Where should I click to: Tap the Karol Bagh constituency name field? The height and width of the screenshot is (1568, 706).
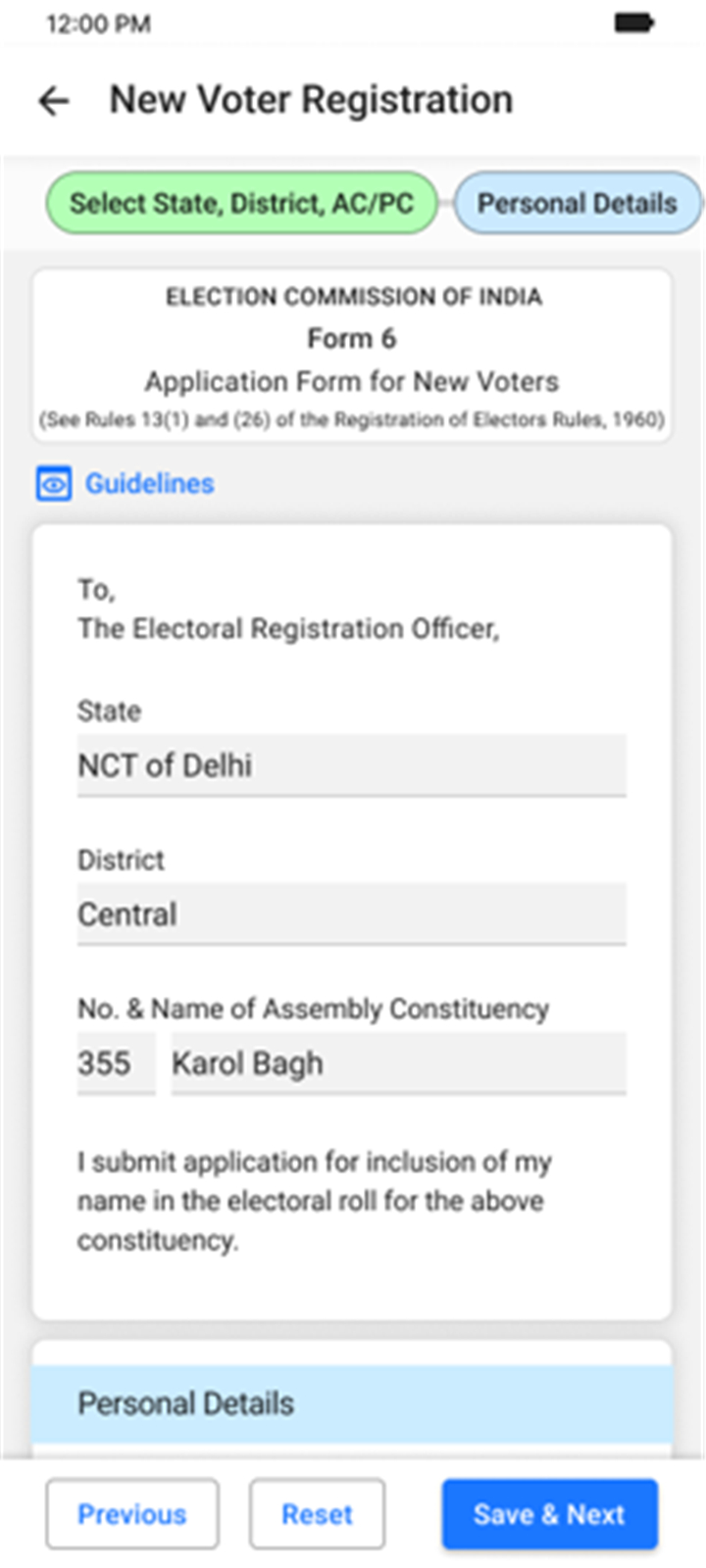[x=398, y=1063]
